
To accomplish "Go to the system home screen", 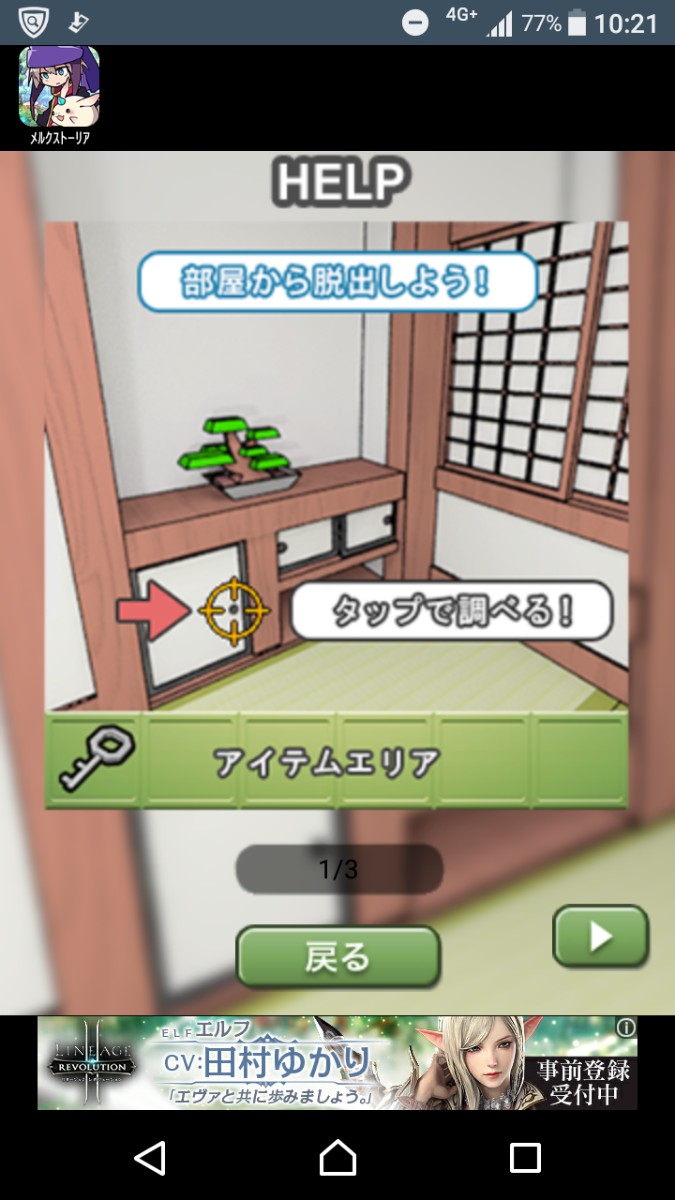I will (x=337, y=1158).
